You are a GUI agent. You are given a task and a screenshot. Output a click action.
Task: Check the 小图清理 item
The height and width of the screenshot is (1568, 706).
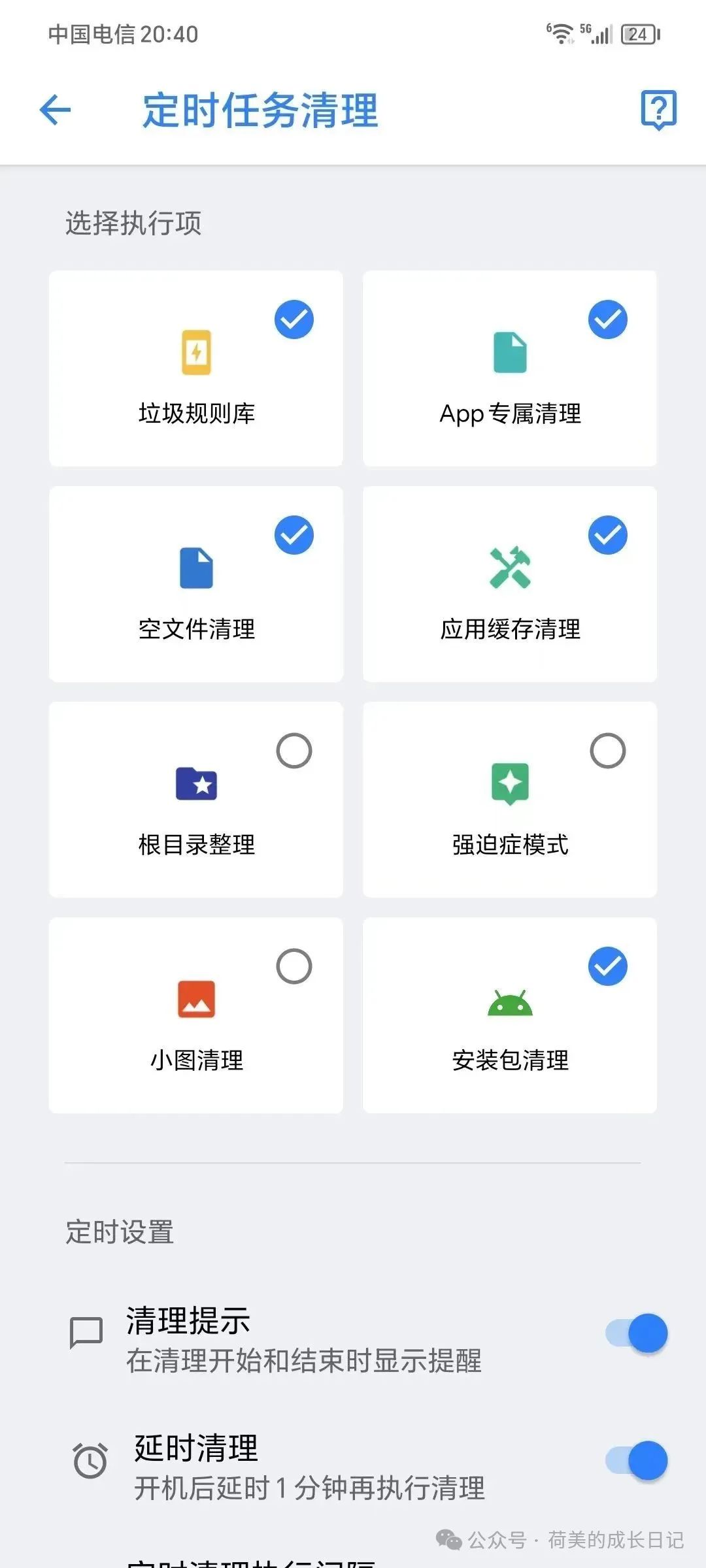coord(294,966)
